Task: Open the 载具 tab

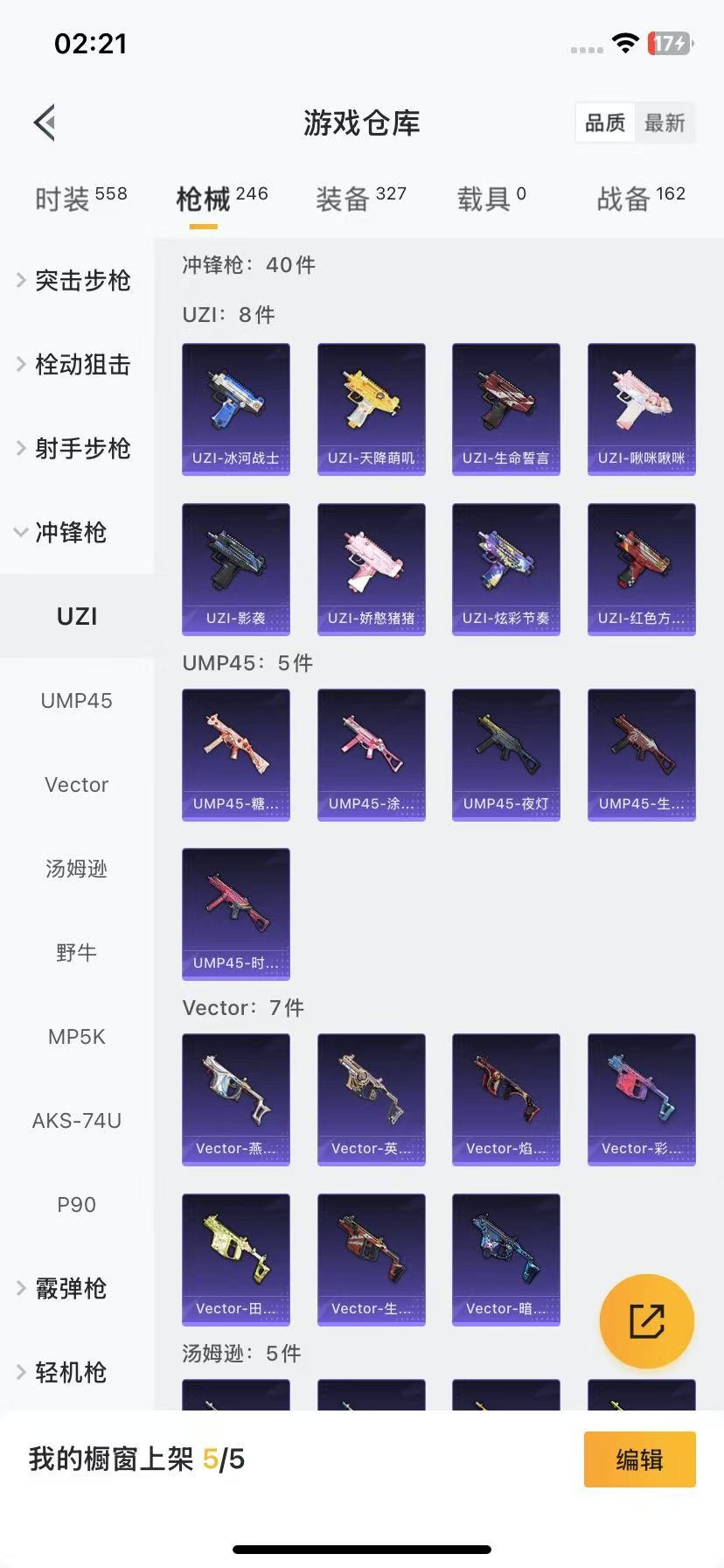Action: click(x=491, y=199)
